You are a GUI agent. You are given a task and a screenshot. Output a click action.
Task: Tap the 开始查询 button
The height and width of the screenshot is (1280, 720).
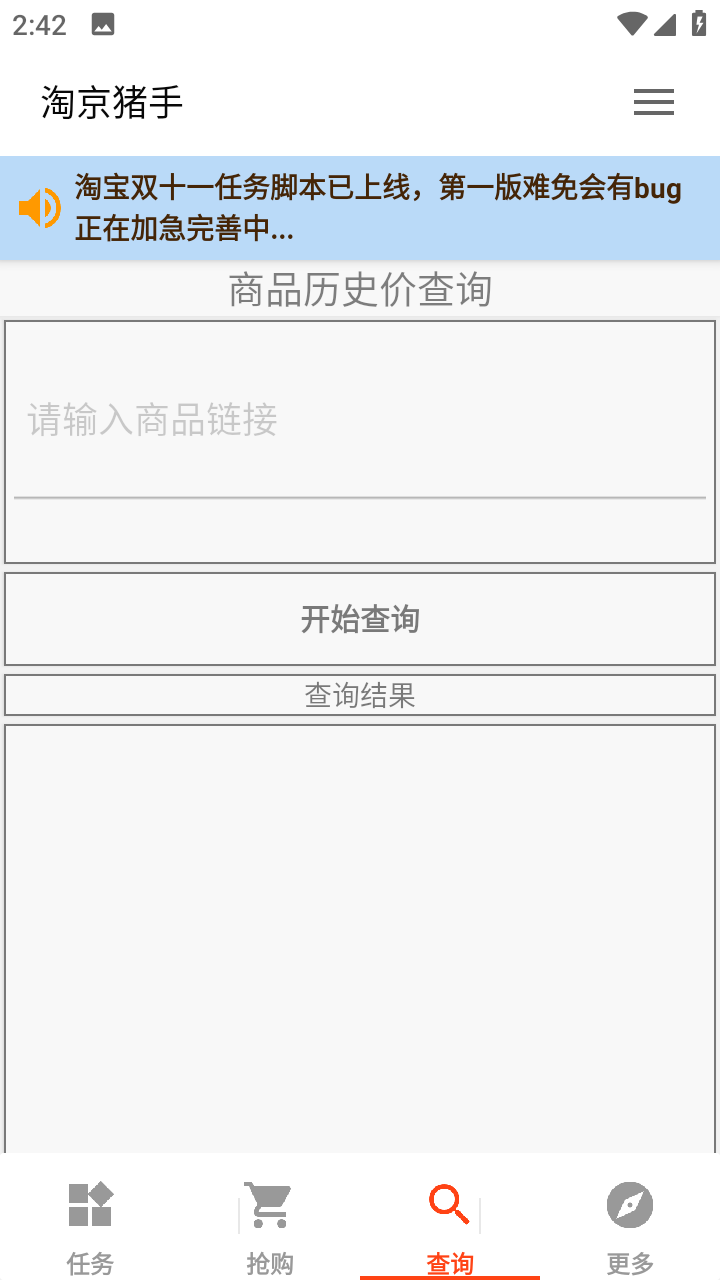click(x=360, y=619)
